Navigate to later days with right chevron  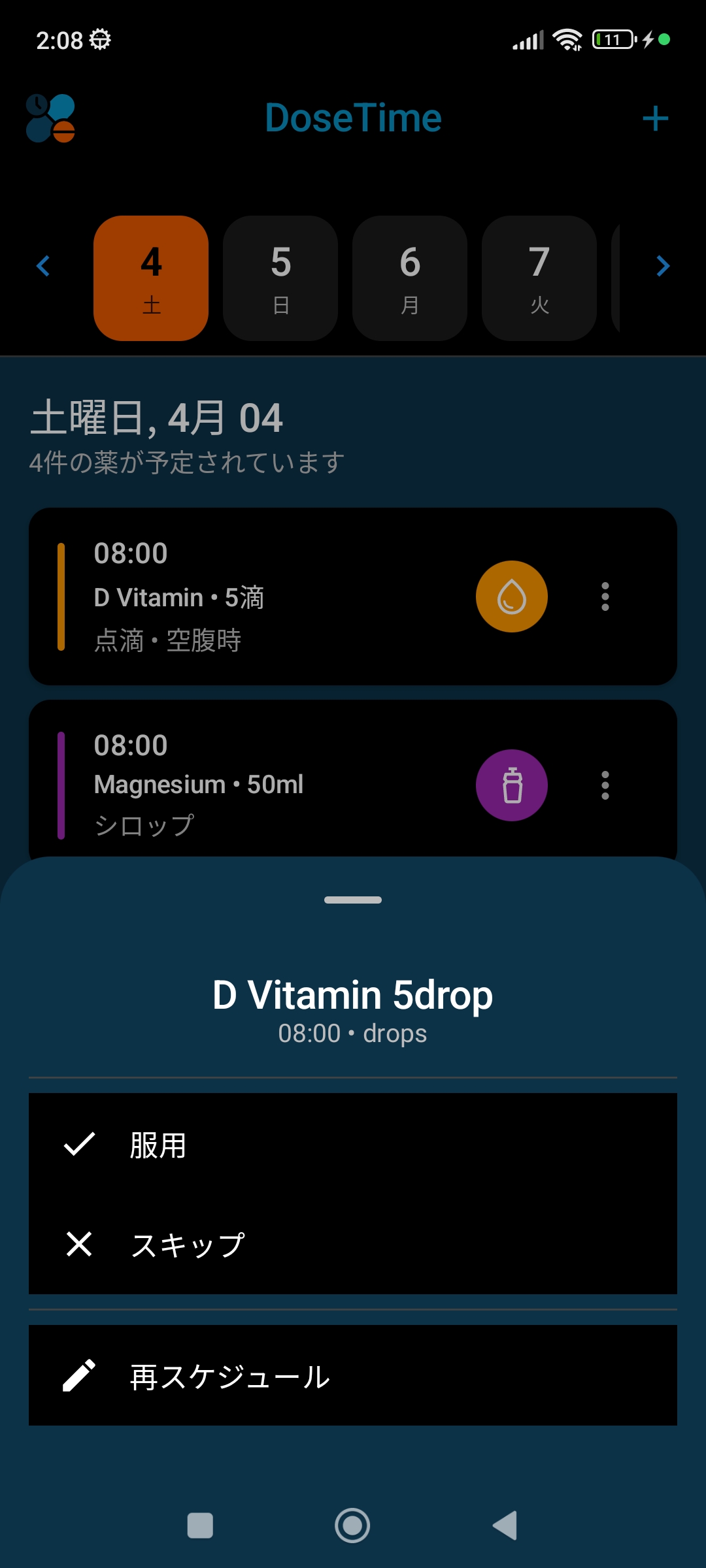(663, 266)
